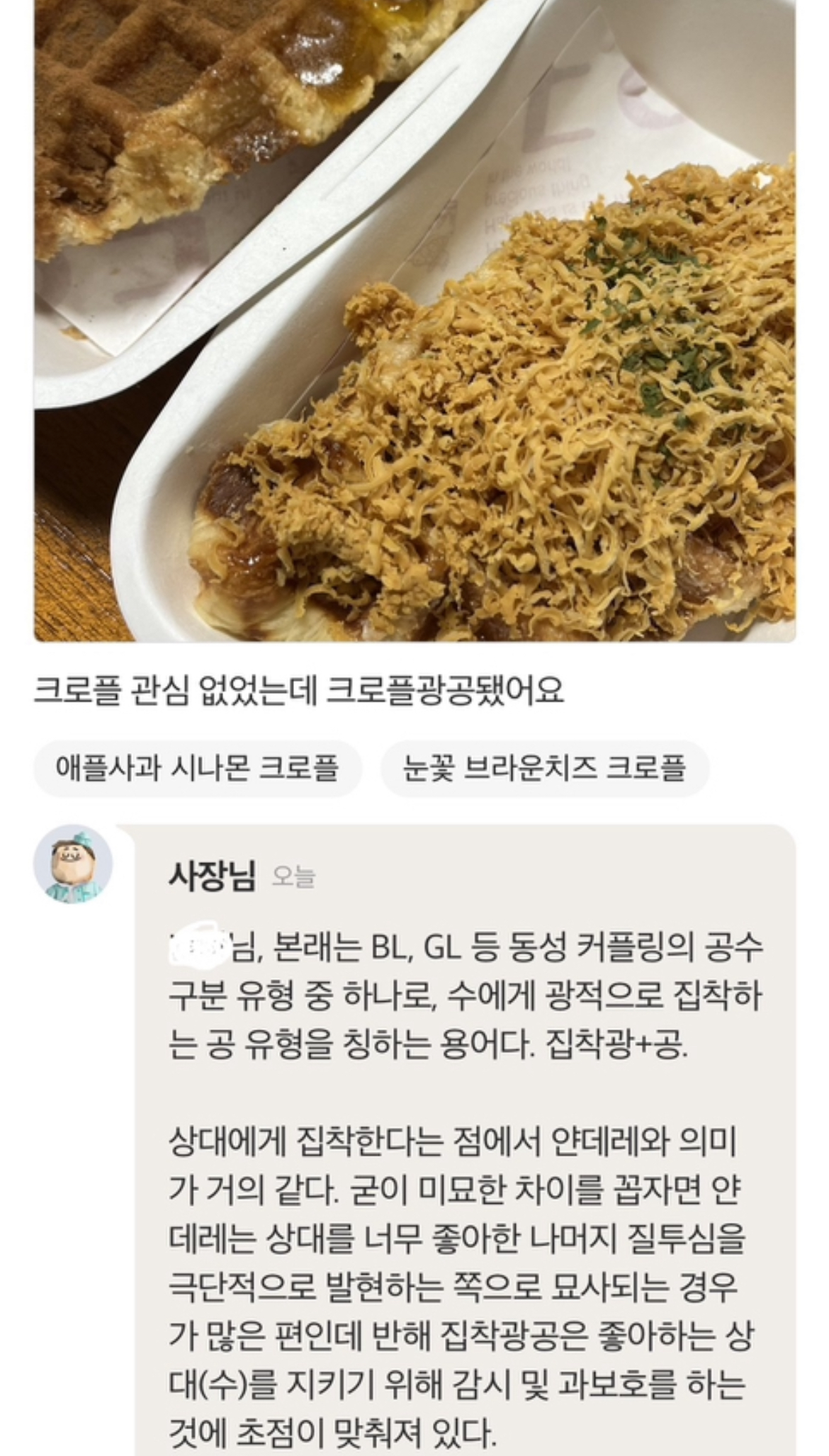Select the 애플사과 시나몬 크로플 menu chip

click(198, 768)
